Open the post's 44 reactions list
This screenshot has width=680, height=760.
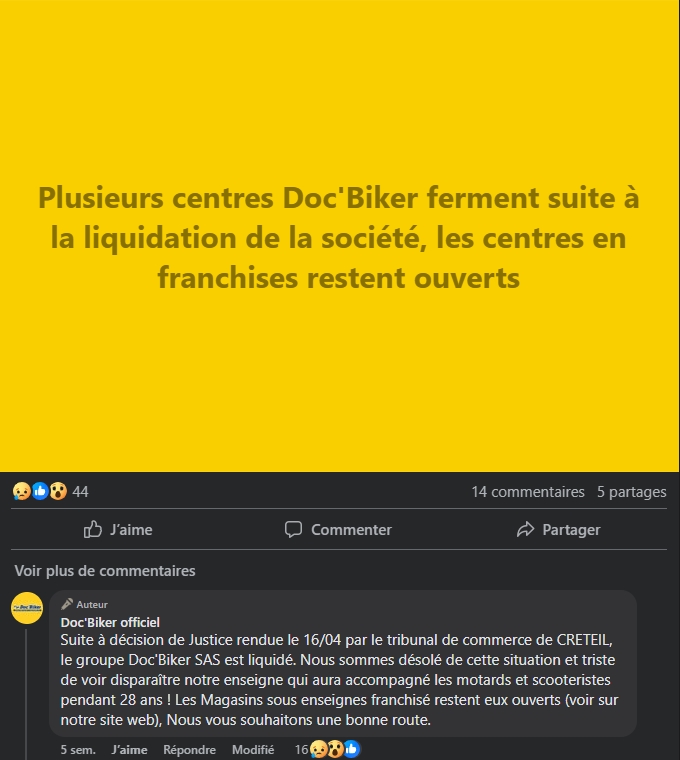(50, 491)
